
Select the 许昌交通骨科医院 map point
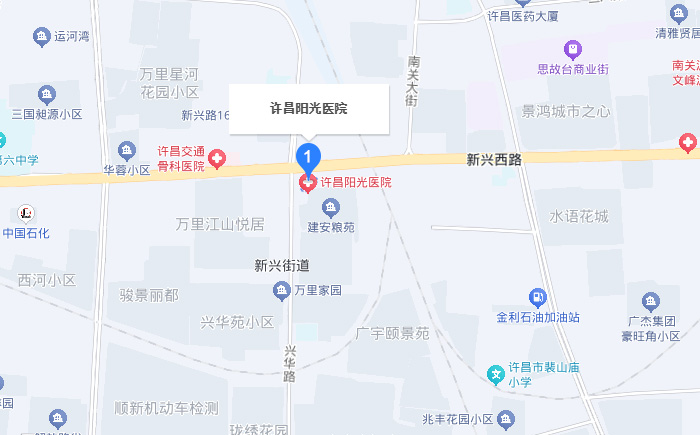216,158
